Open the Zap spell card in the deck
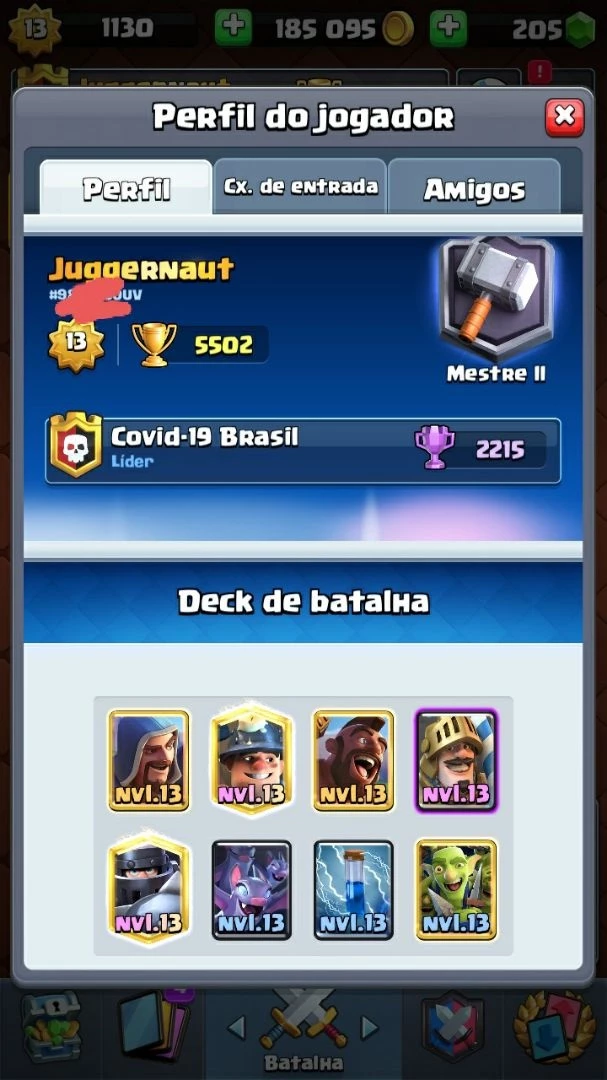Screen dimensions: 607x1080 click(353, 890)
